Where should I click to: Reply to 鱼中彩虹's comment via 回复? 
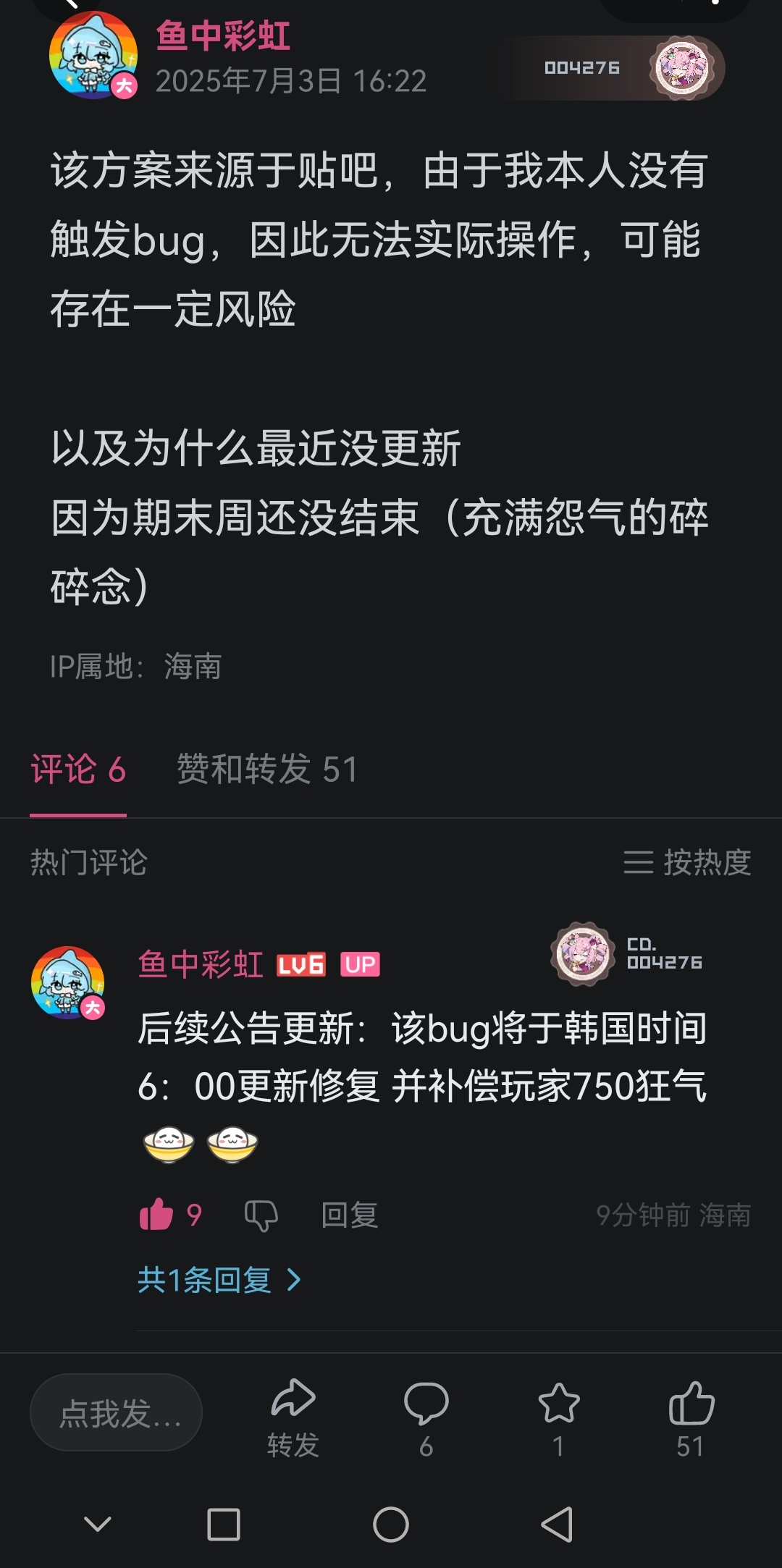click(349, 1215)
